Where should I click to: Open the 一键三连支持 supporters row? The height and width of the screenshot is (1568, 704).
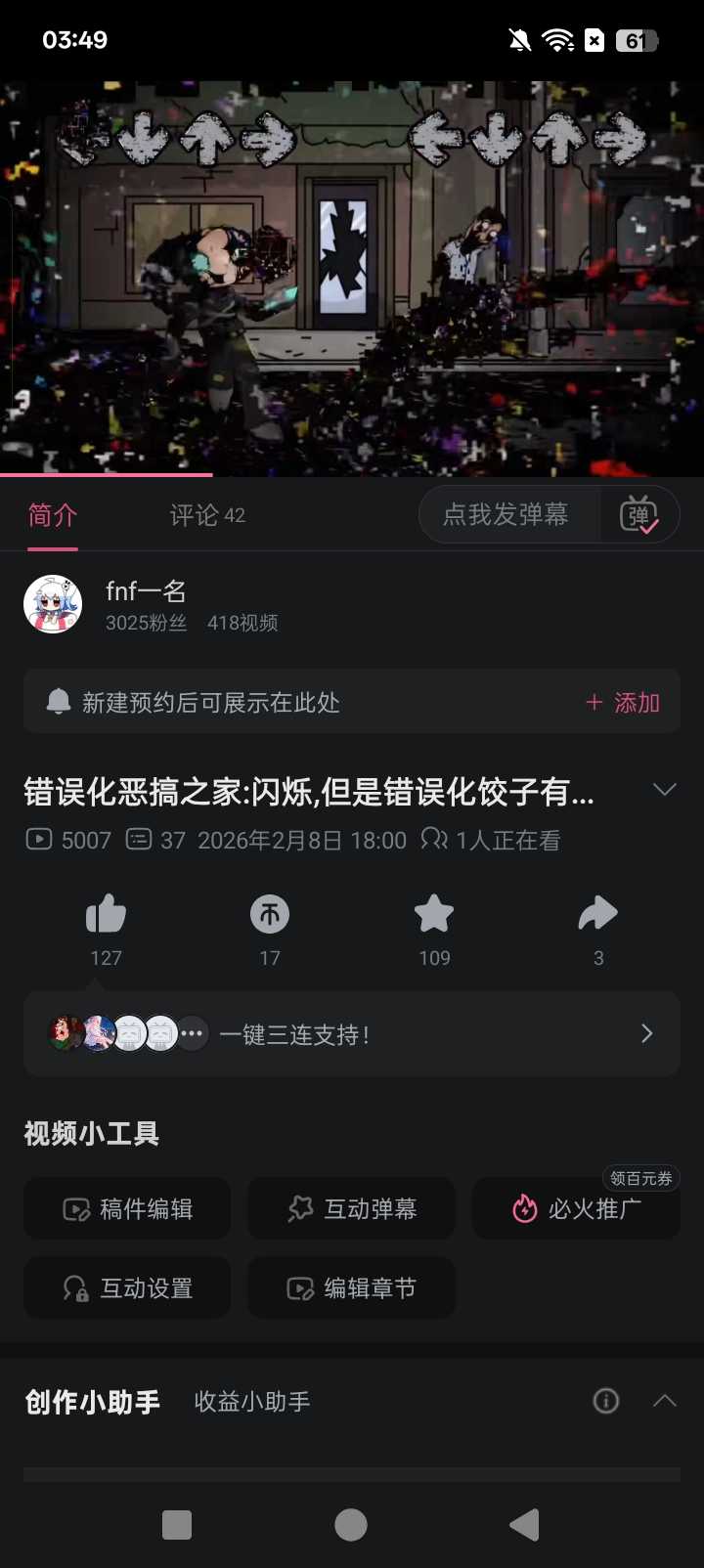click(352, 1034)
